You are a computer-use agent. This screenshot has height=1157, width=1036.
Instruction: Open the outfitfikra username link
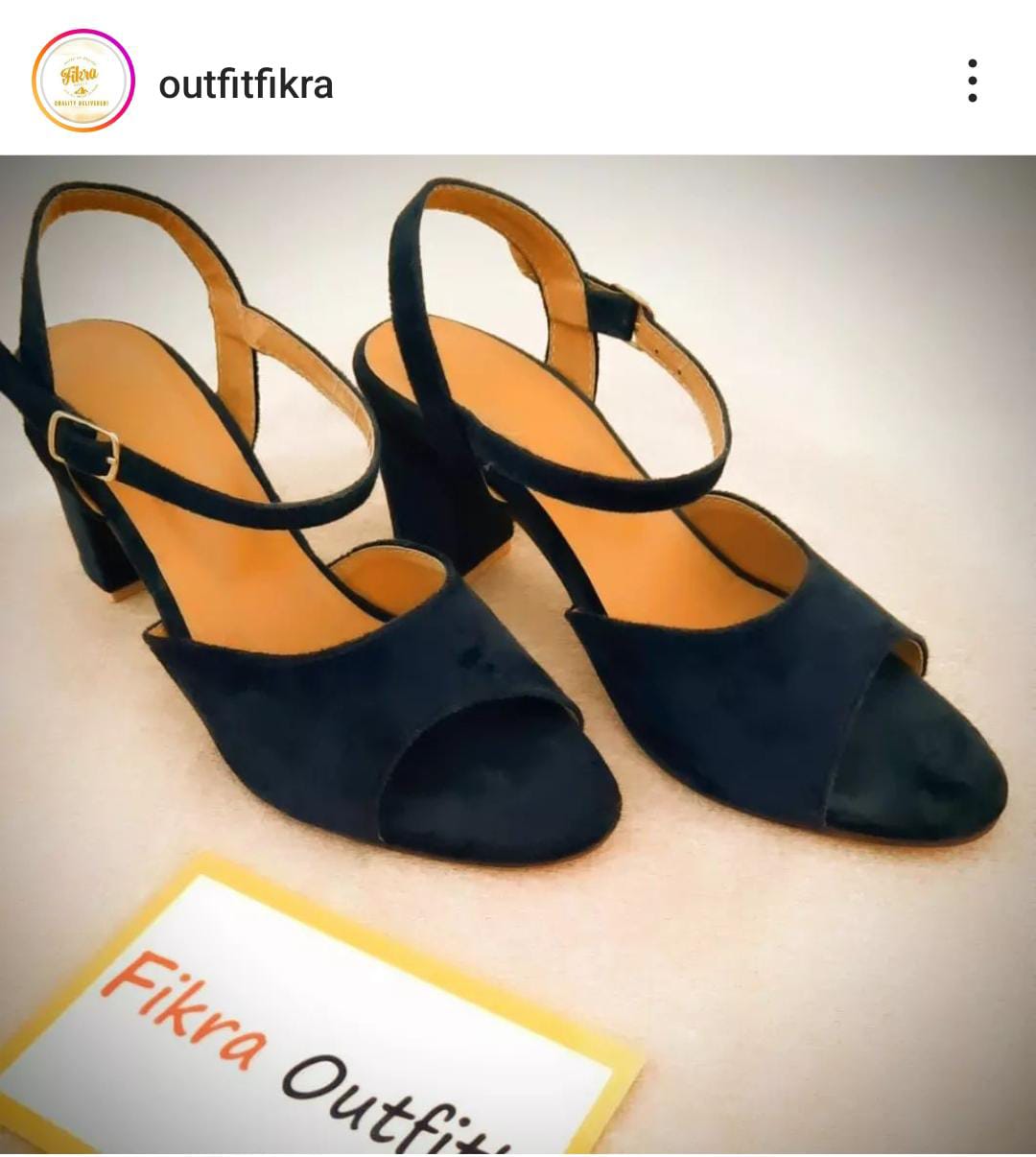point(246,84)
